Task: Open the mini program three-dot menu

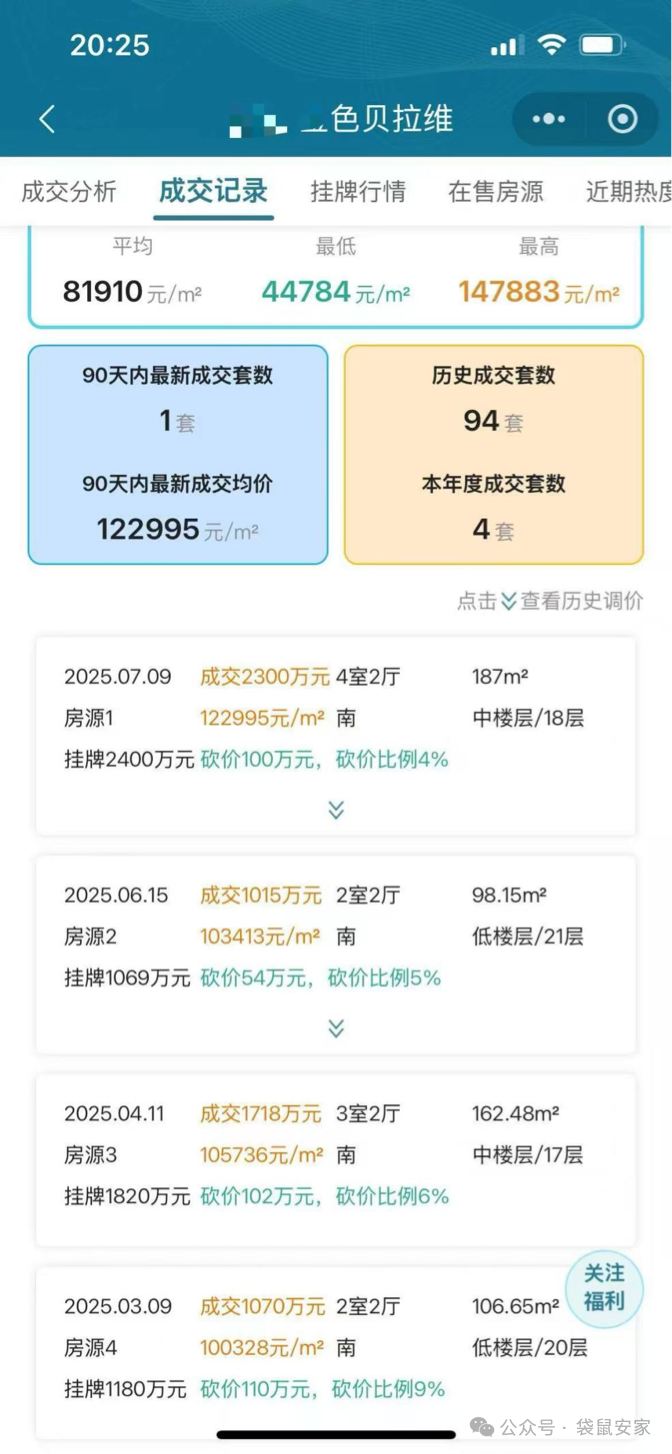Action: tap(549, 120)
